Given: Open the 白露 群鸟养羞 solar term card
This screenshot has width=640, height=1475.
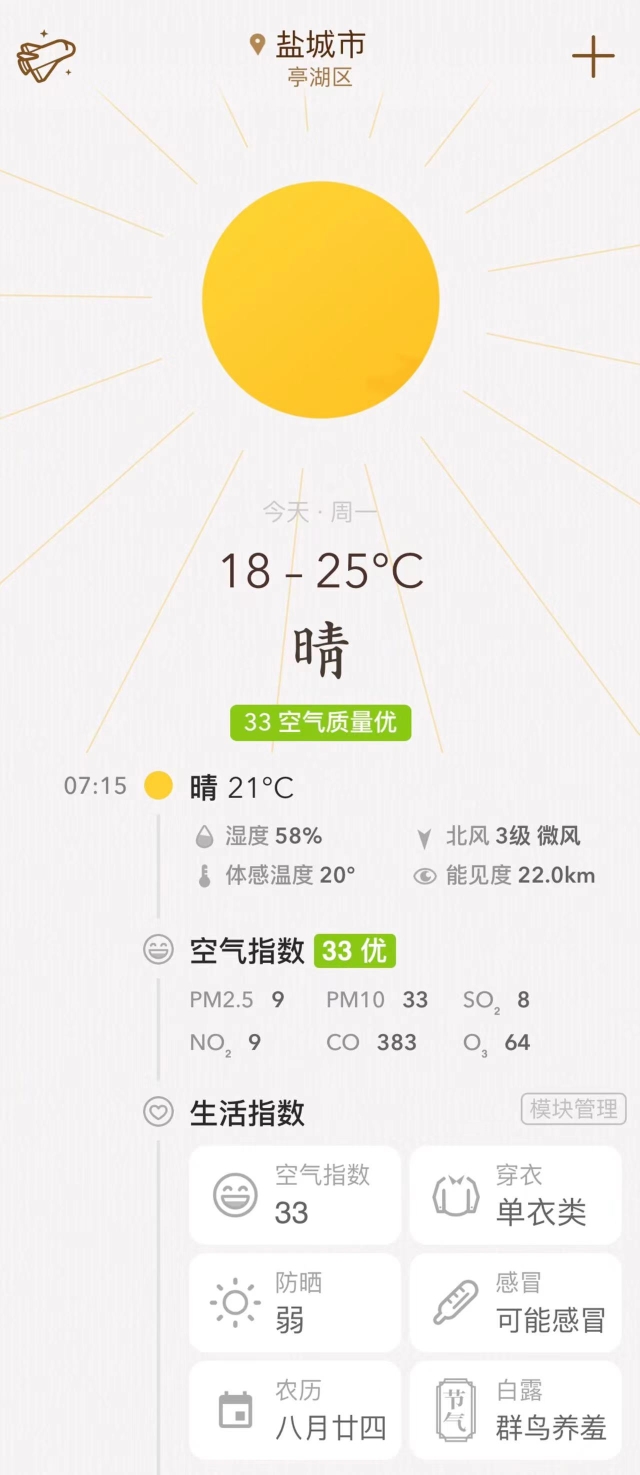Looking at the screenshot, I should (x=515, y=1410).
